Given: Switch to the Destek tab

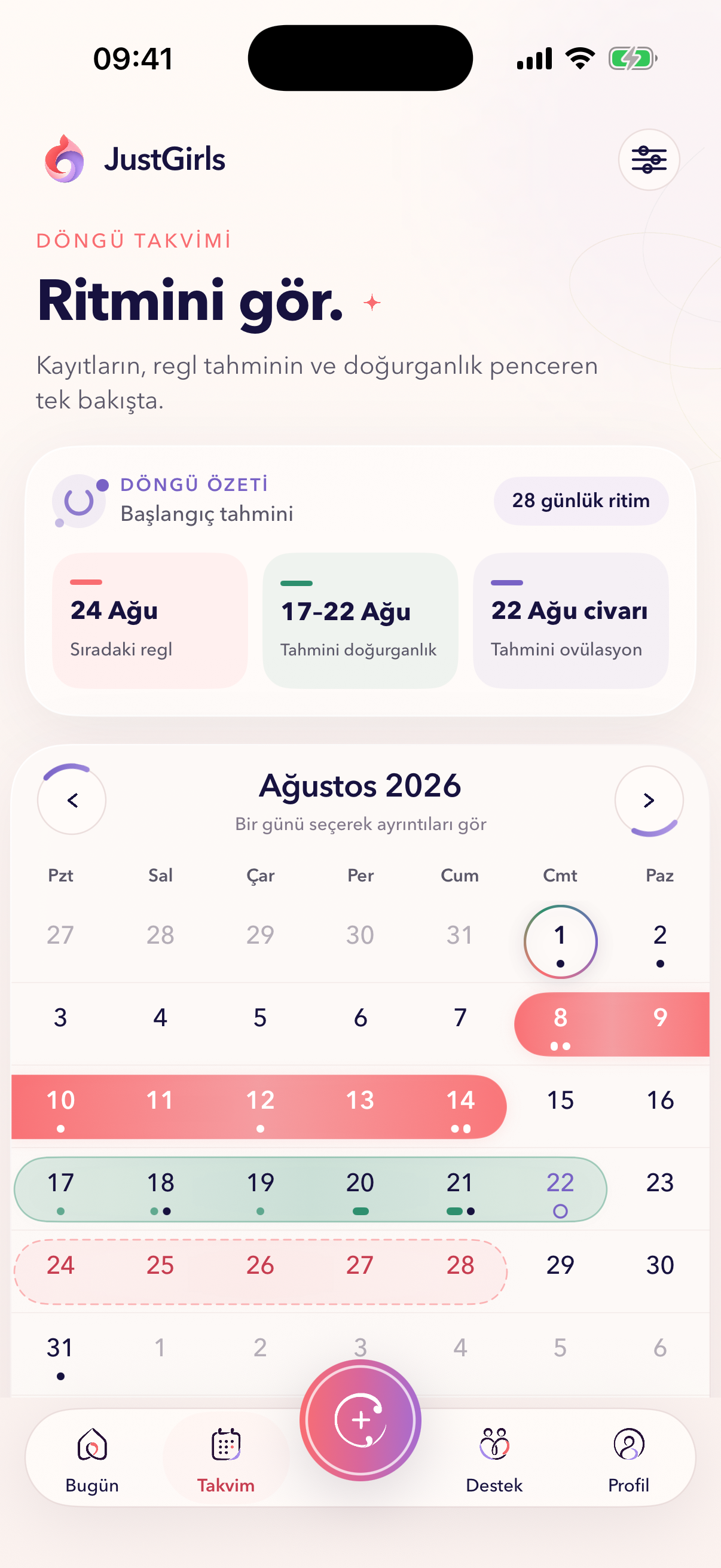Looking at the screenshot, I should [494, 1459].
